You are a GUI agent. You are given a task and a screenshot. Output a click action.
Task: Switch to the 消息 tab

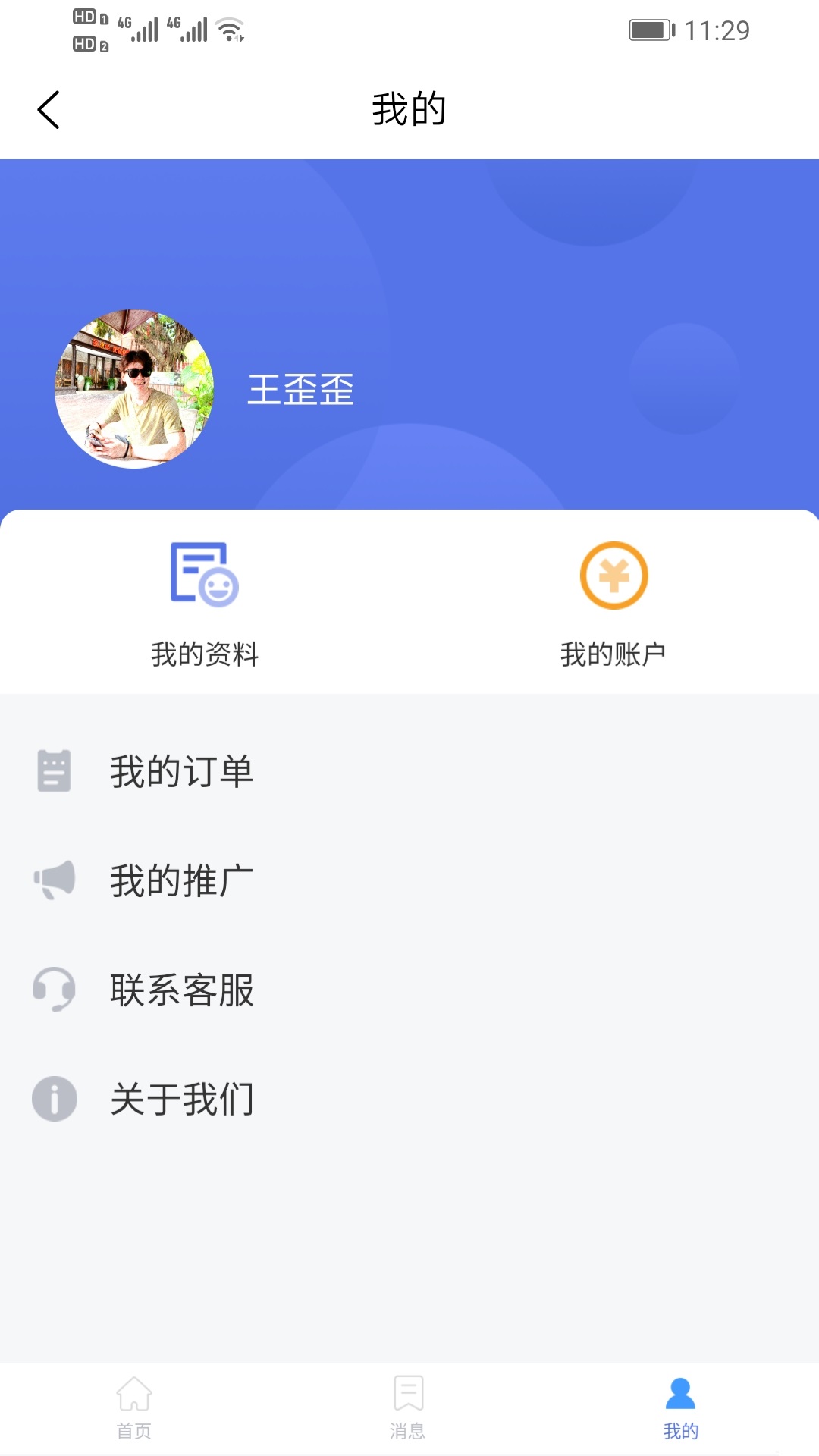point(408,1408)
